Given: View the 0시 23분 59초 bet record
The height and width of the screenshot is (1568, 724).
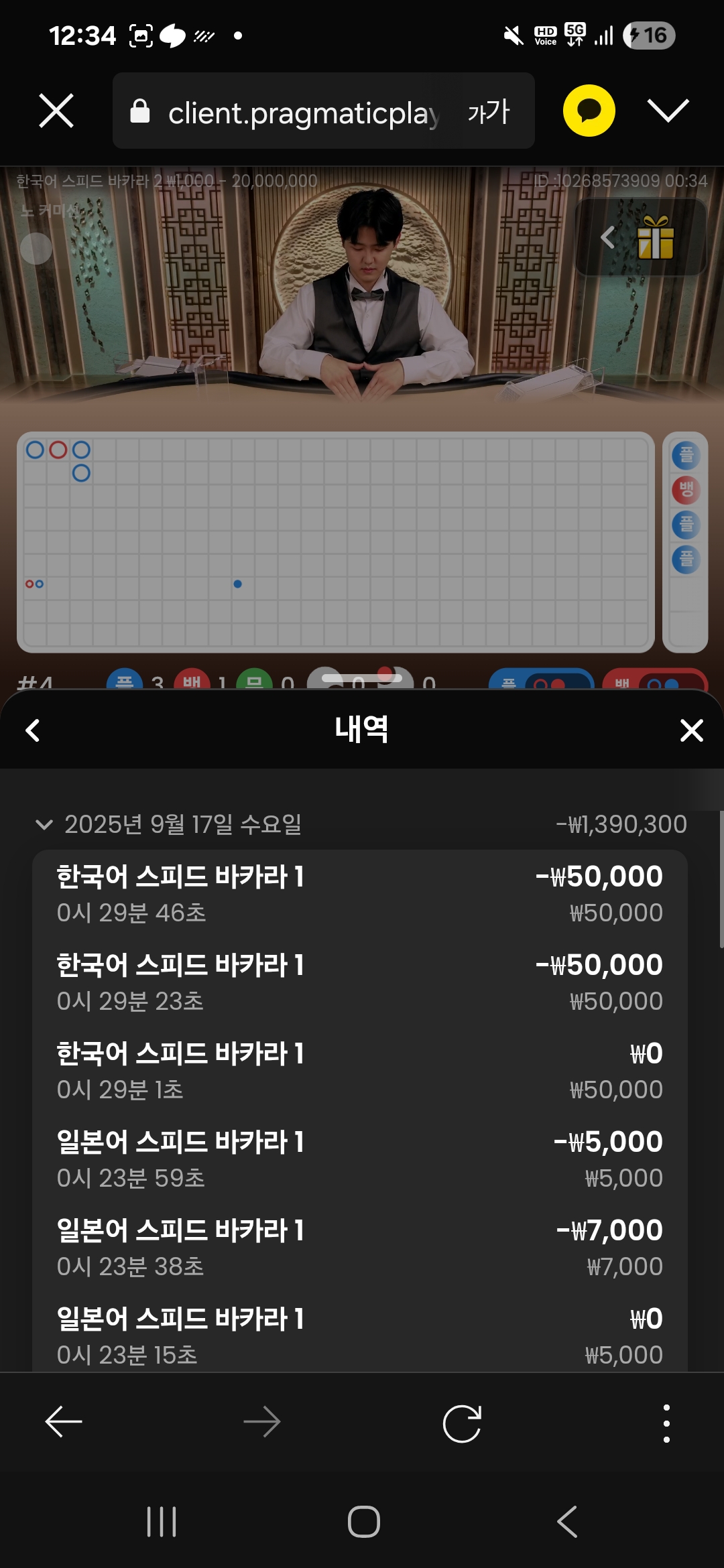Looking at the screenshot, I should tap(359, 1159).
